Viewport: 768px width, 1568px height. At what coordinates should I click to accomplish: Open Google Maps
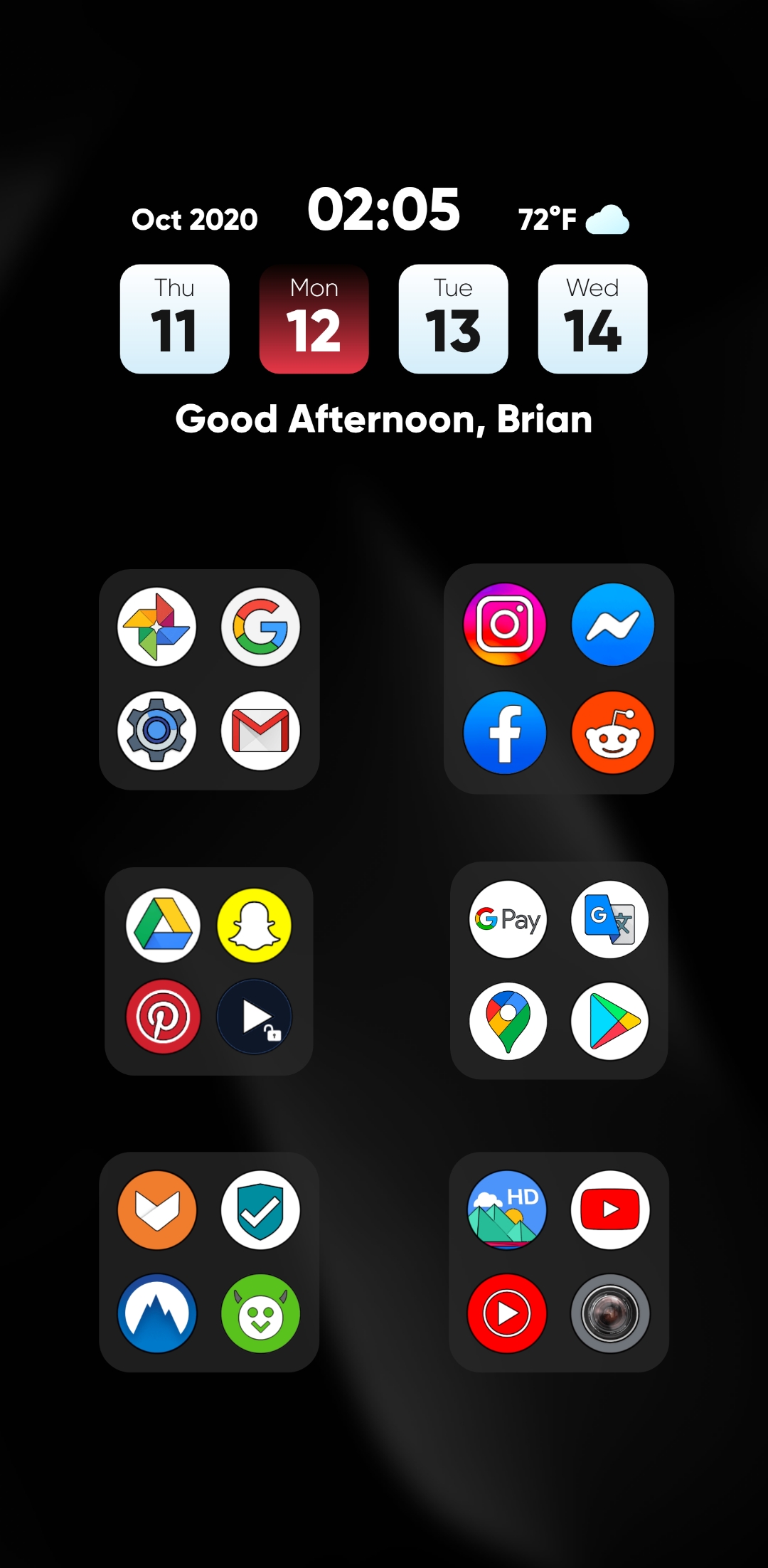pos(508,1022)
